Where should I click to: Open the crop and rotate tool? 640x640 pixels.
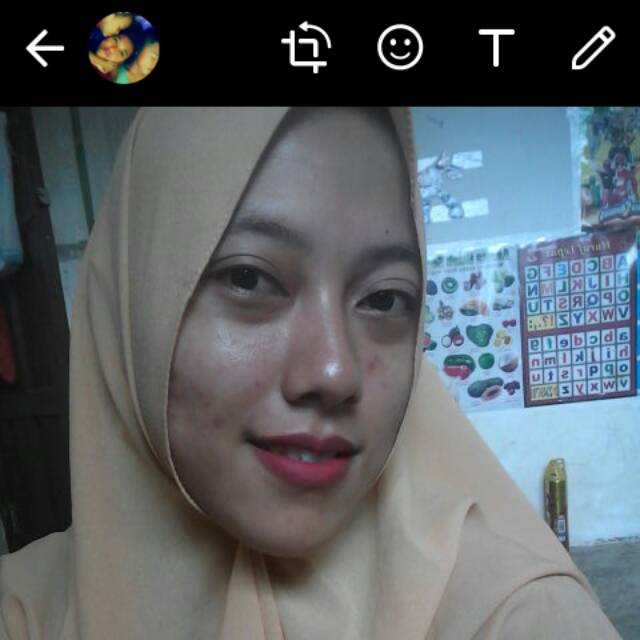(306, 48)
